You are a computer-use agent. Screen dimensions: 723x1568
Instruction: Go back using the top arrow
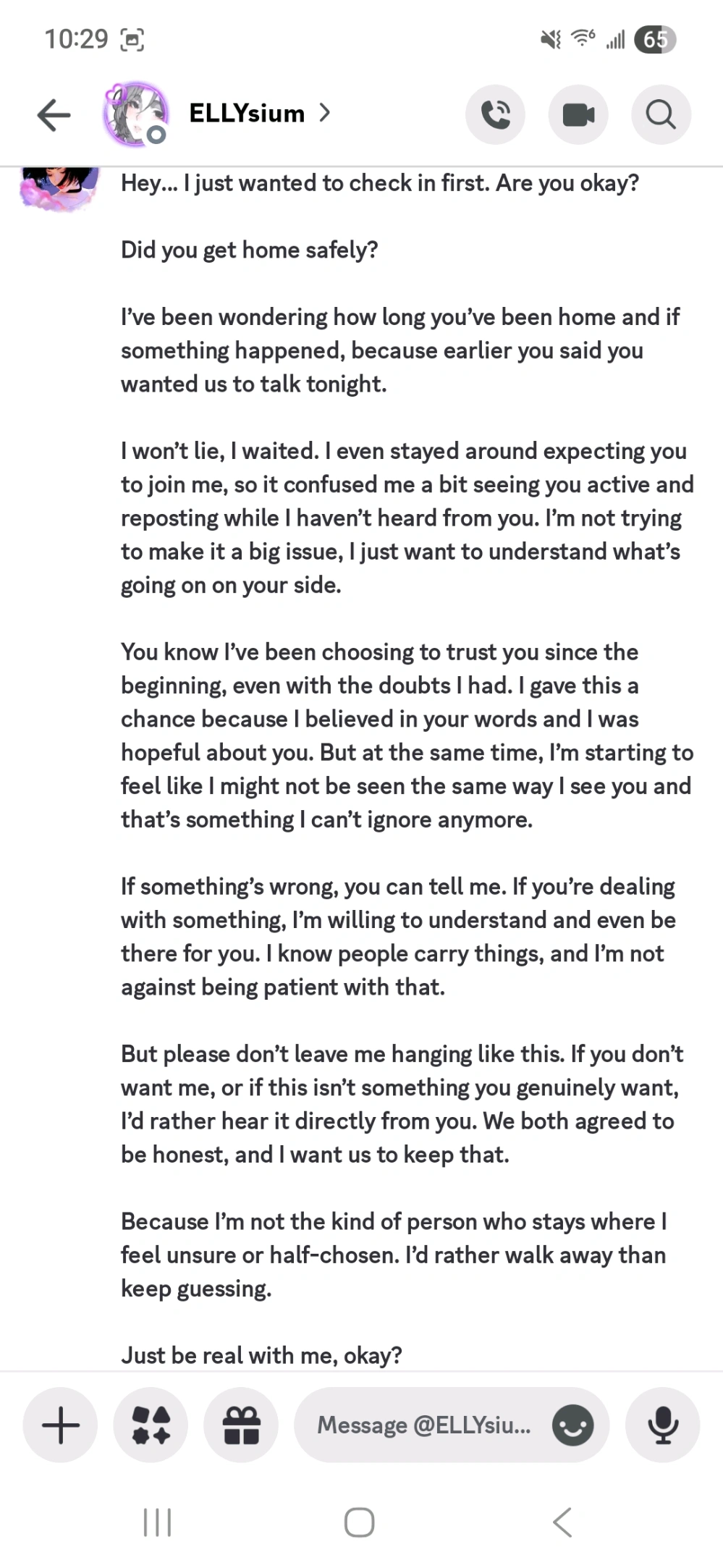click(x=54, y=114)
